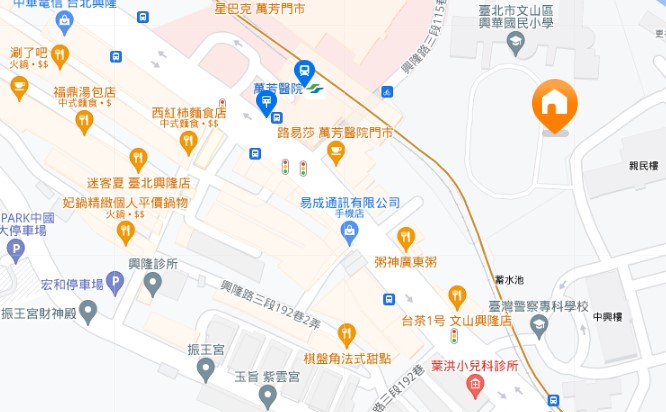Open 妃媽精緻個人平價鍋物 hot pot pin
Image resolution: width=666 pixels, height=412 pixels.
pyautogui.click(x=125, y=232)
